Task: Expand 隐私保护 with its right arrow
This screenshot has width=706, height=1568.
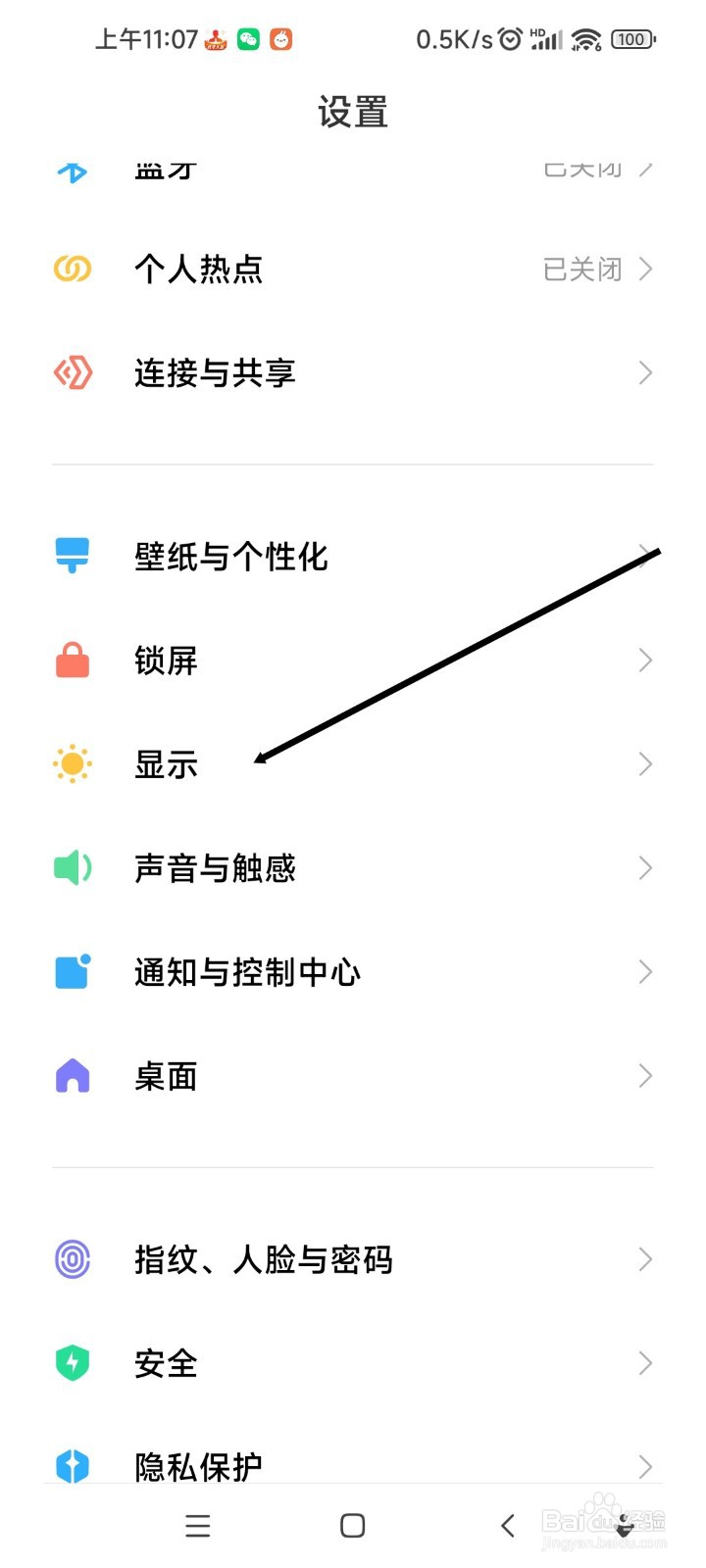Action: 644,1467
